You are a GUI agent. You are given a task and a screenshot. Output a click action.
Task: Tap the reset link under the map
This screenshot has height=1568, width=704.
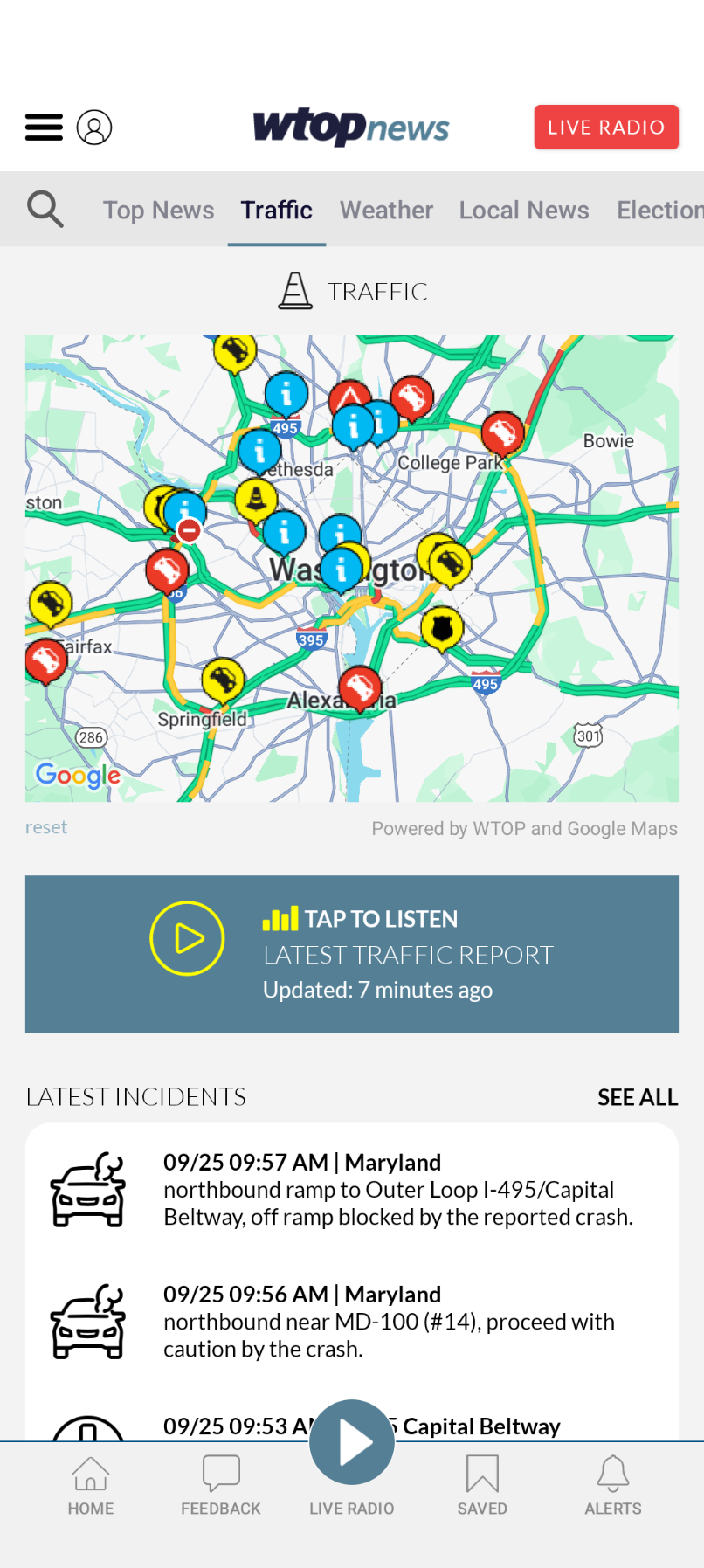point(46,827)
